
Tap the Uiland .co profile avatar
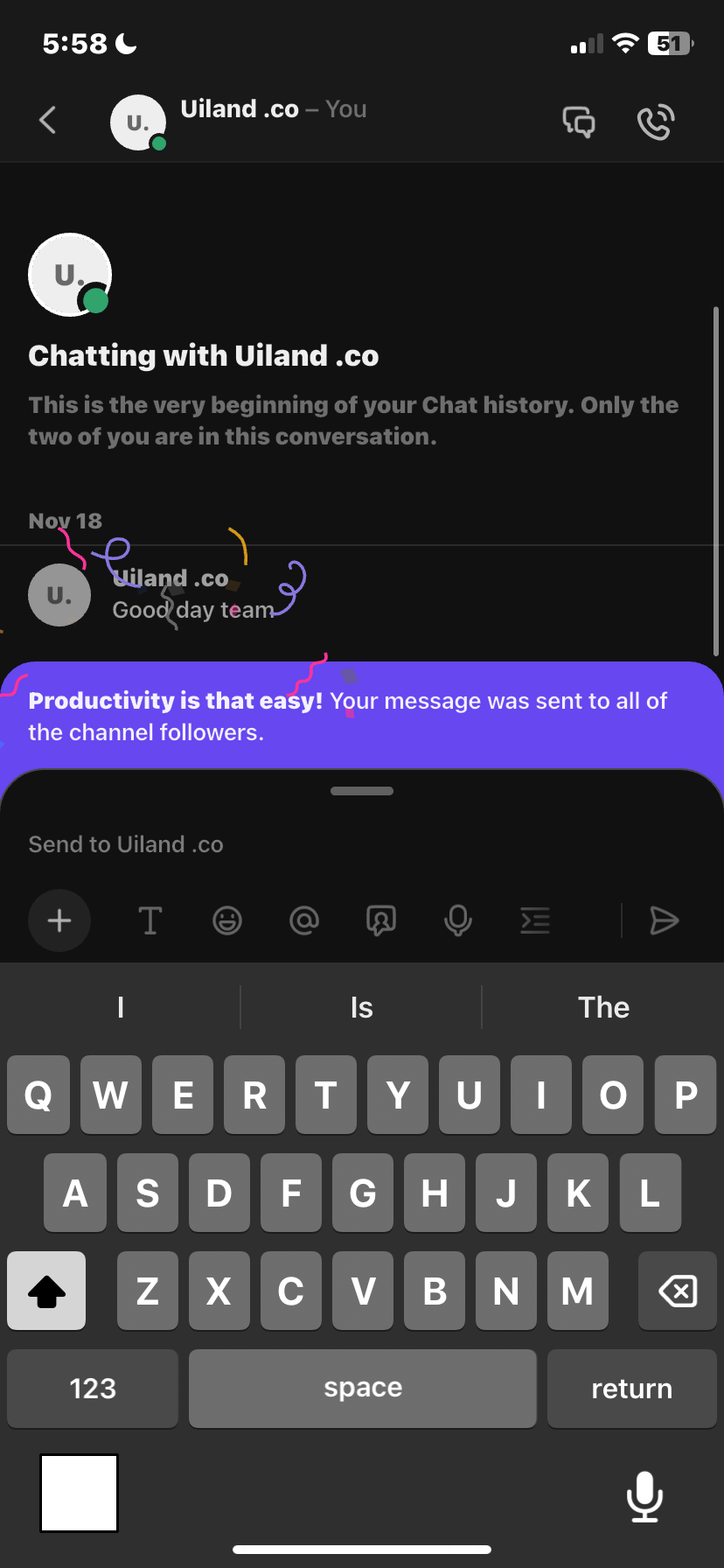point(137,122)
